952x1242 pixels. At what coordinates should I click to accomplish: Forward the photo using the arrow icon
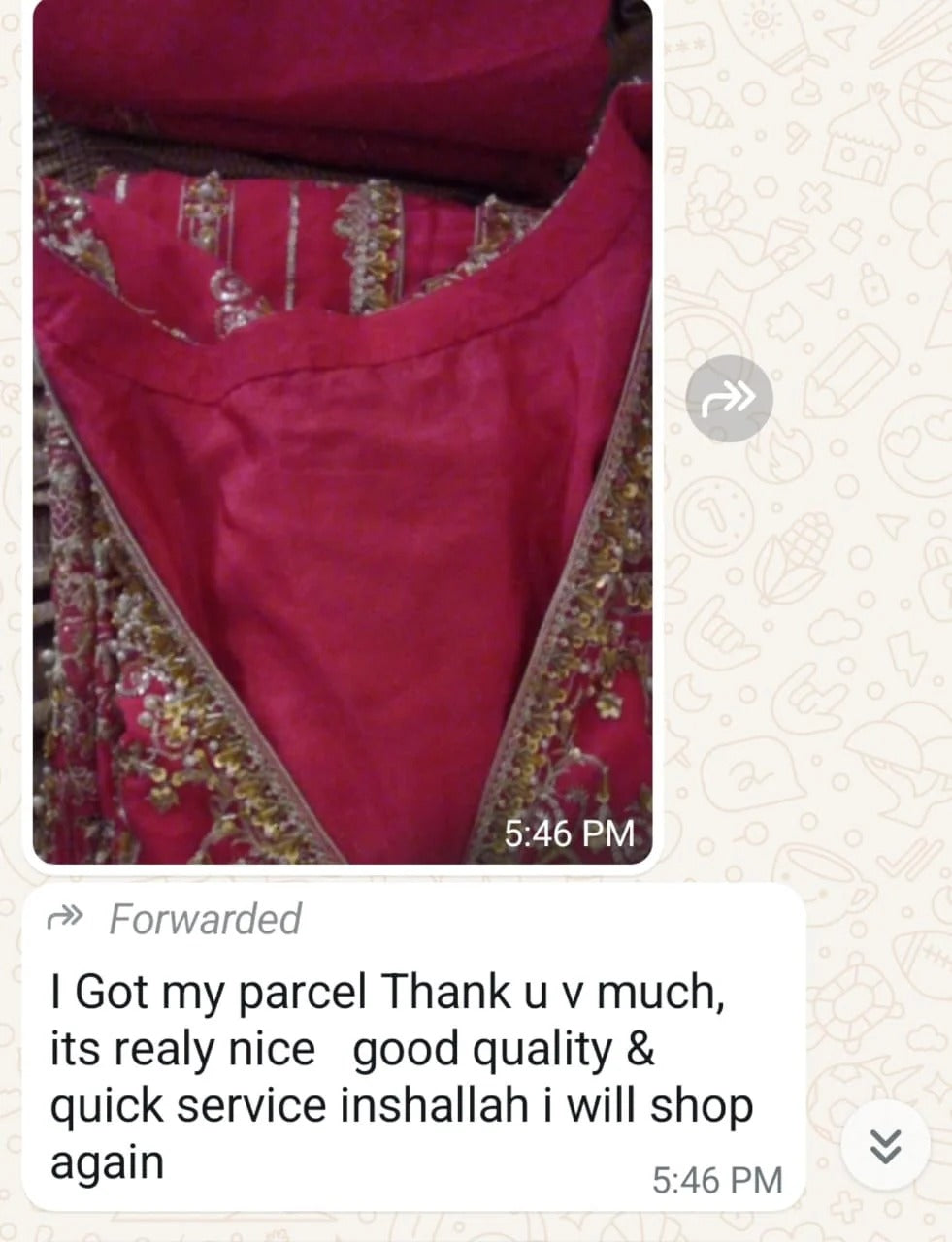729,398
